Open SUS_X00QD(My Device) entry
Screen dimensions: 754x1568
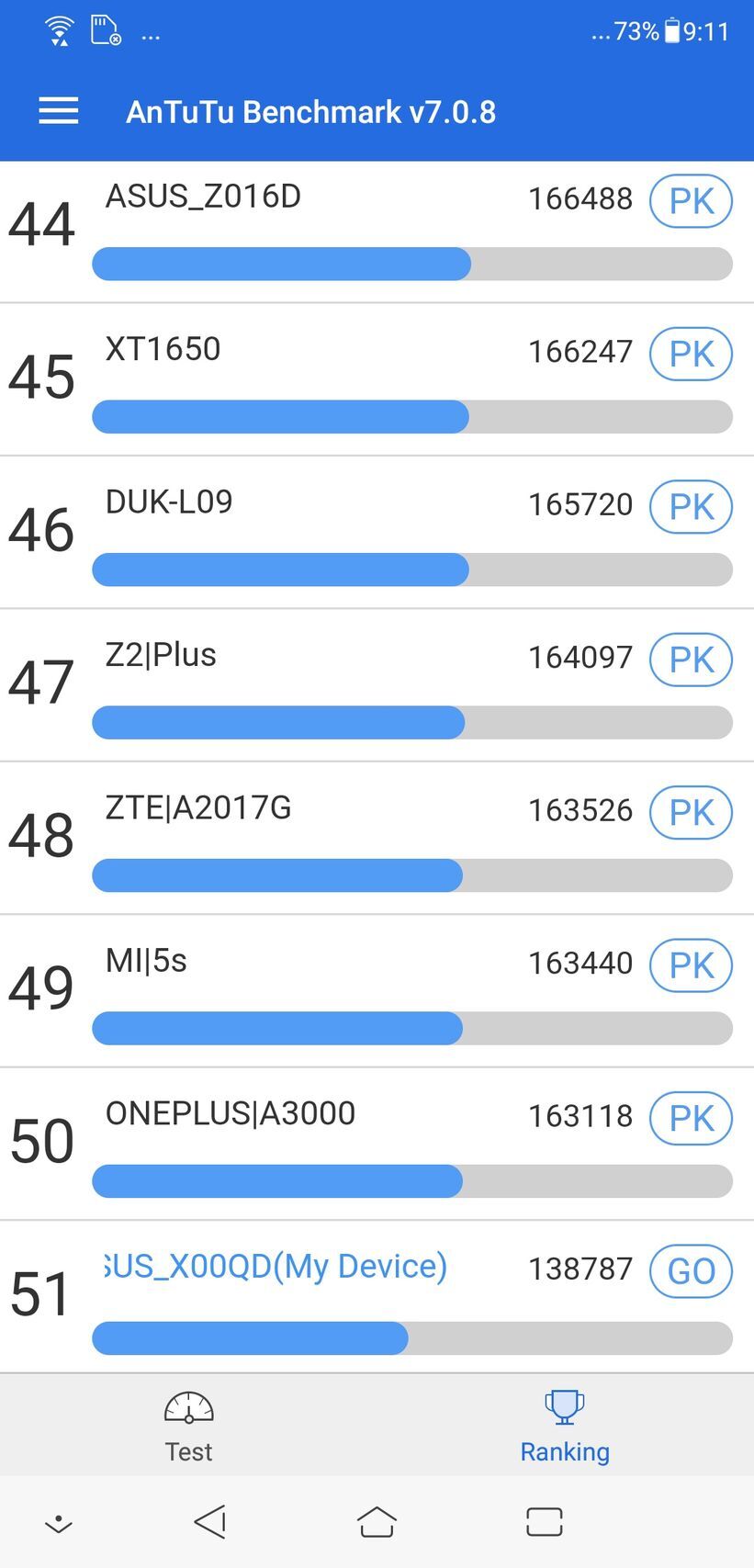tap(367, 1292)
